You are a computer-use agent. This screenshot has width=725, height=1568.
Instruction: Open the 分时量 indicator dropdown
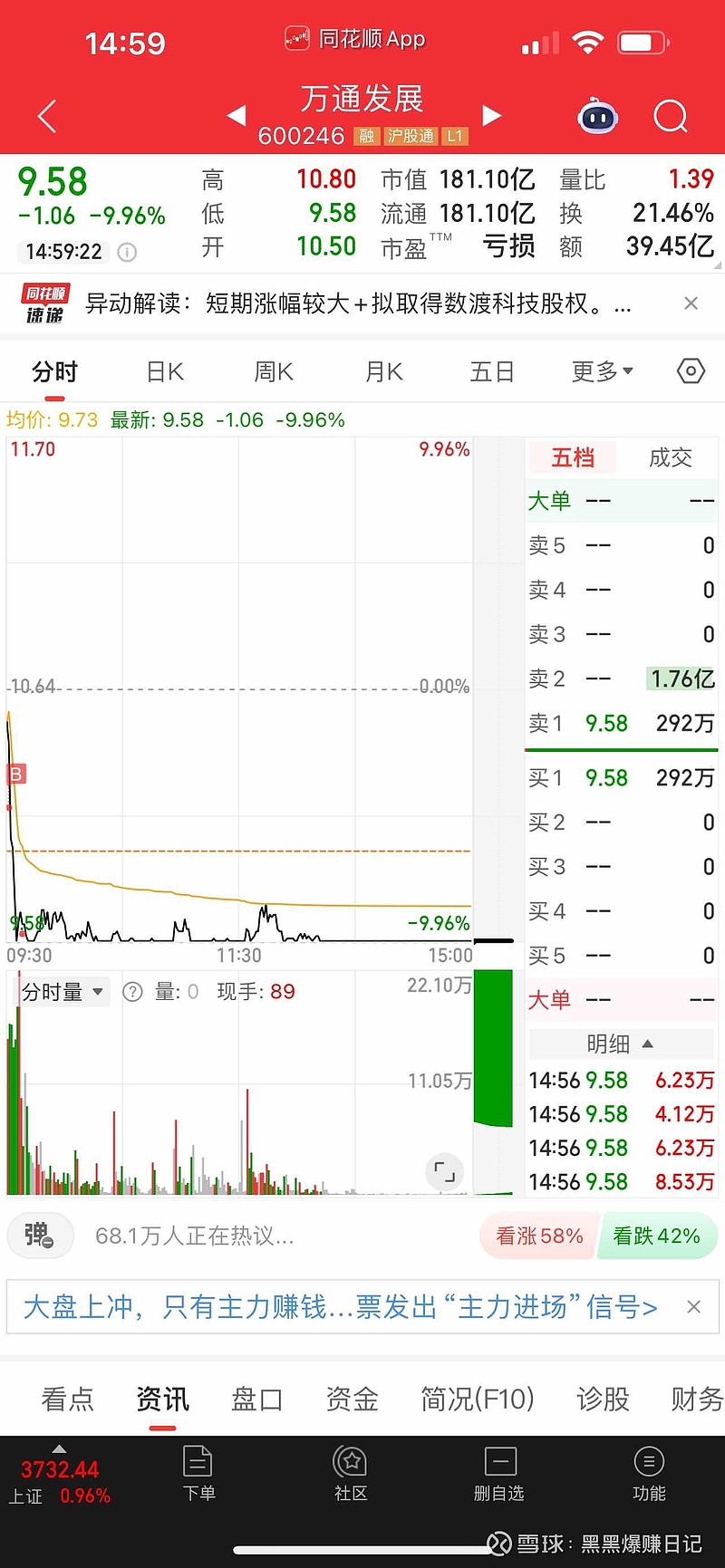pyautogui.click(x=63, y=992)
